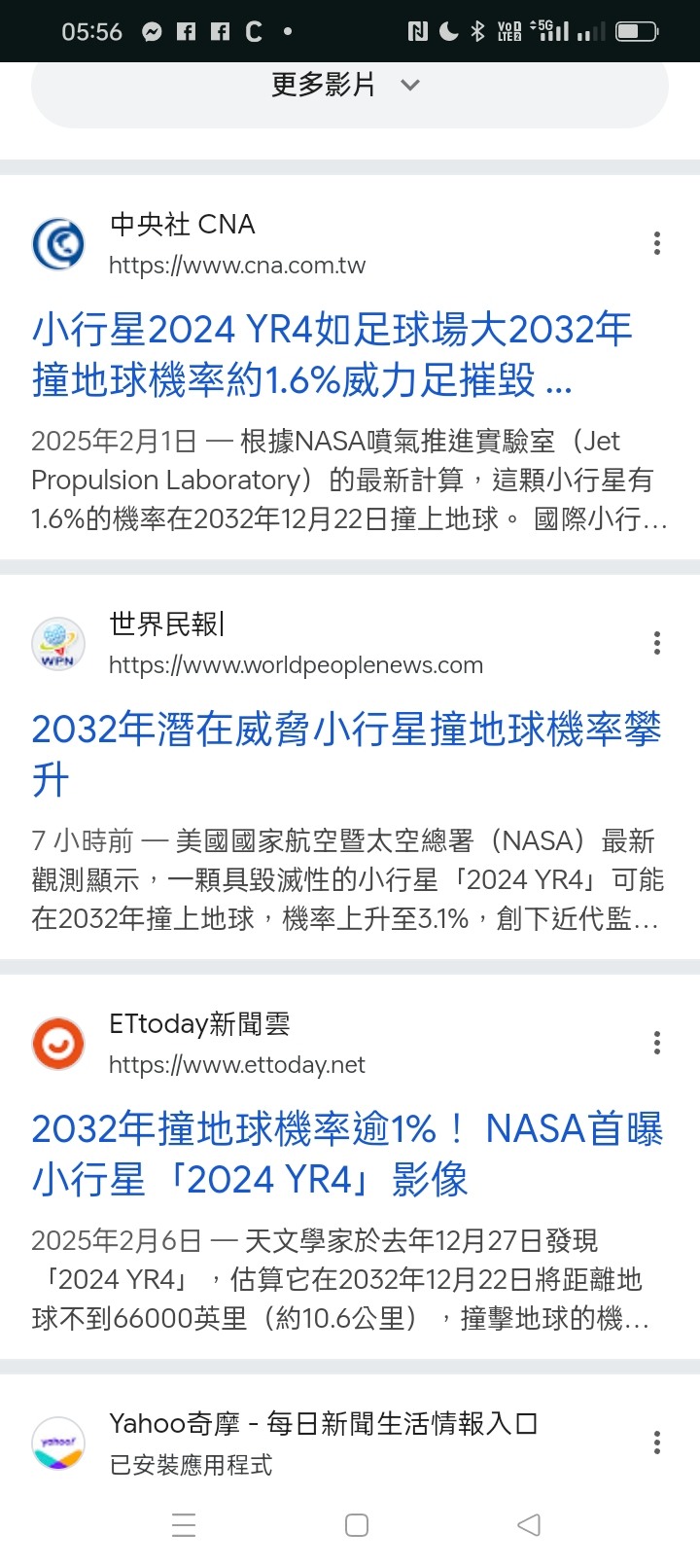The width and height of the screenshot is (700, 1568).
Task: Open 2032年潛在威脅小行星撞地球機率攀升 article
Action: [x=346, y=754]
